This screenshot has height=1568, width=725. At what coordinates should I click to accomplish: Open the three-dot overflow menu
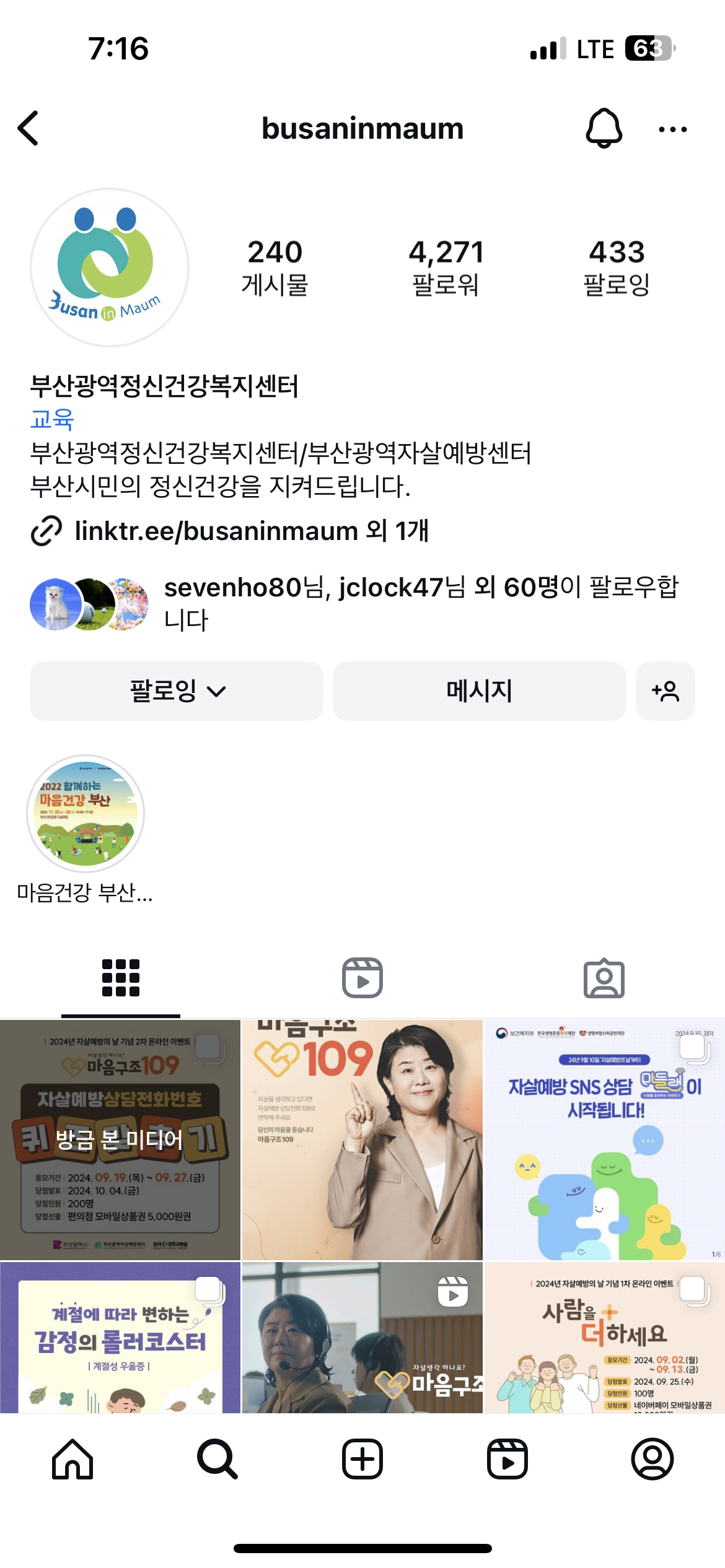(672, 129)
